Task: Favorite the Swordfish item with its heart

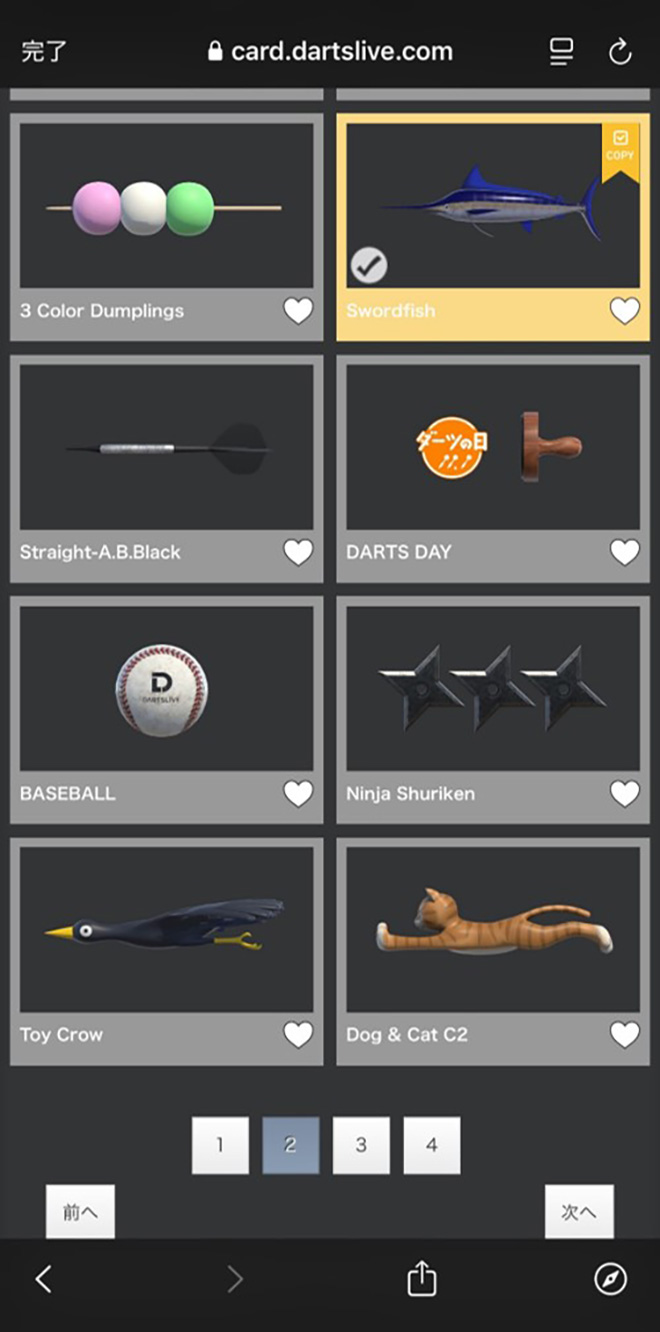Action: pos(624,311)
